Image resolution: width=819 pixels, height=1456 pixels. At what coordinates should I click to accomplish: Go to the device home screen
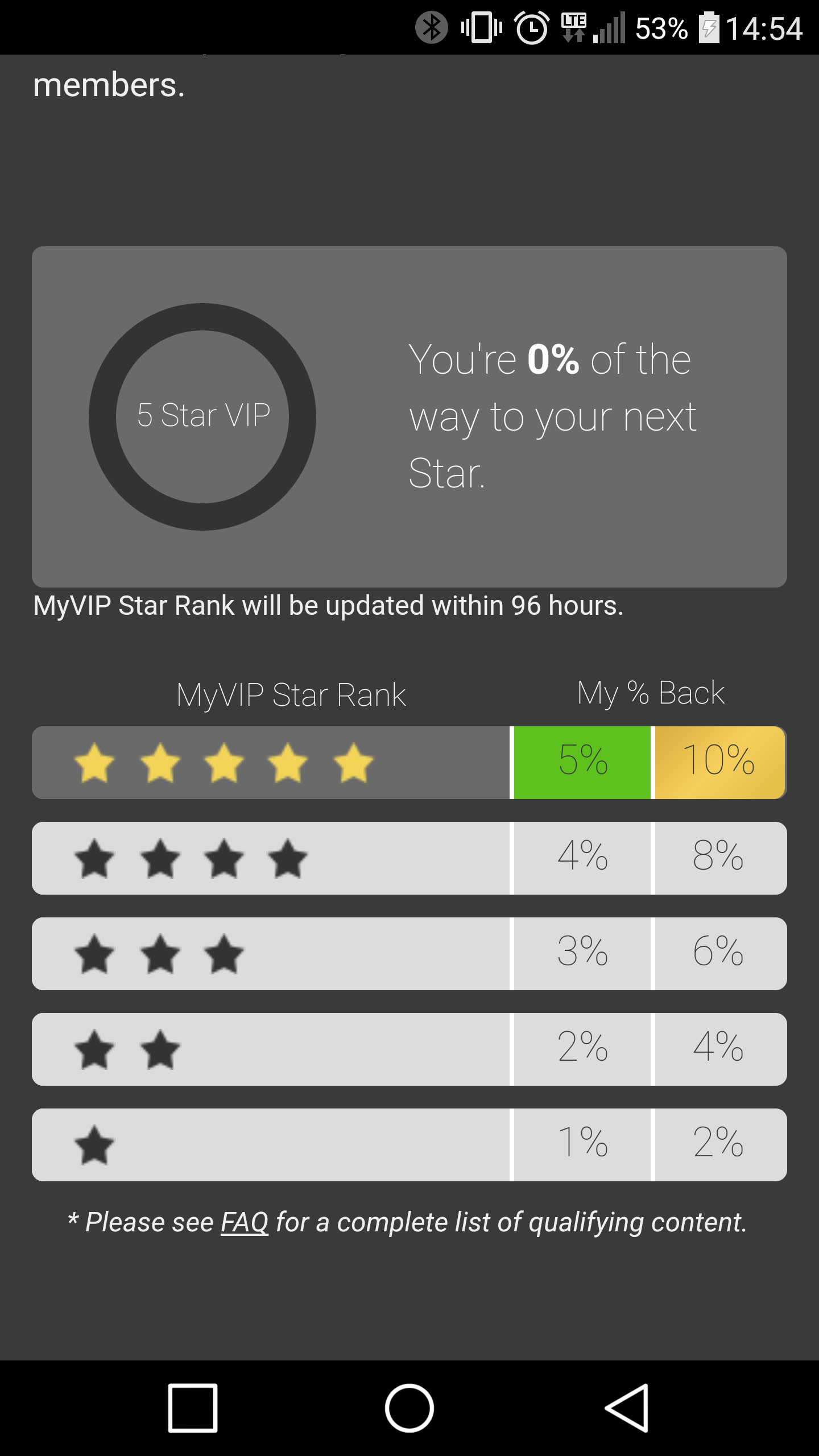[409, 1408]
